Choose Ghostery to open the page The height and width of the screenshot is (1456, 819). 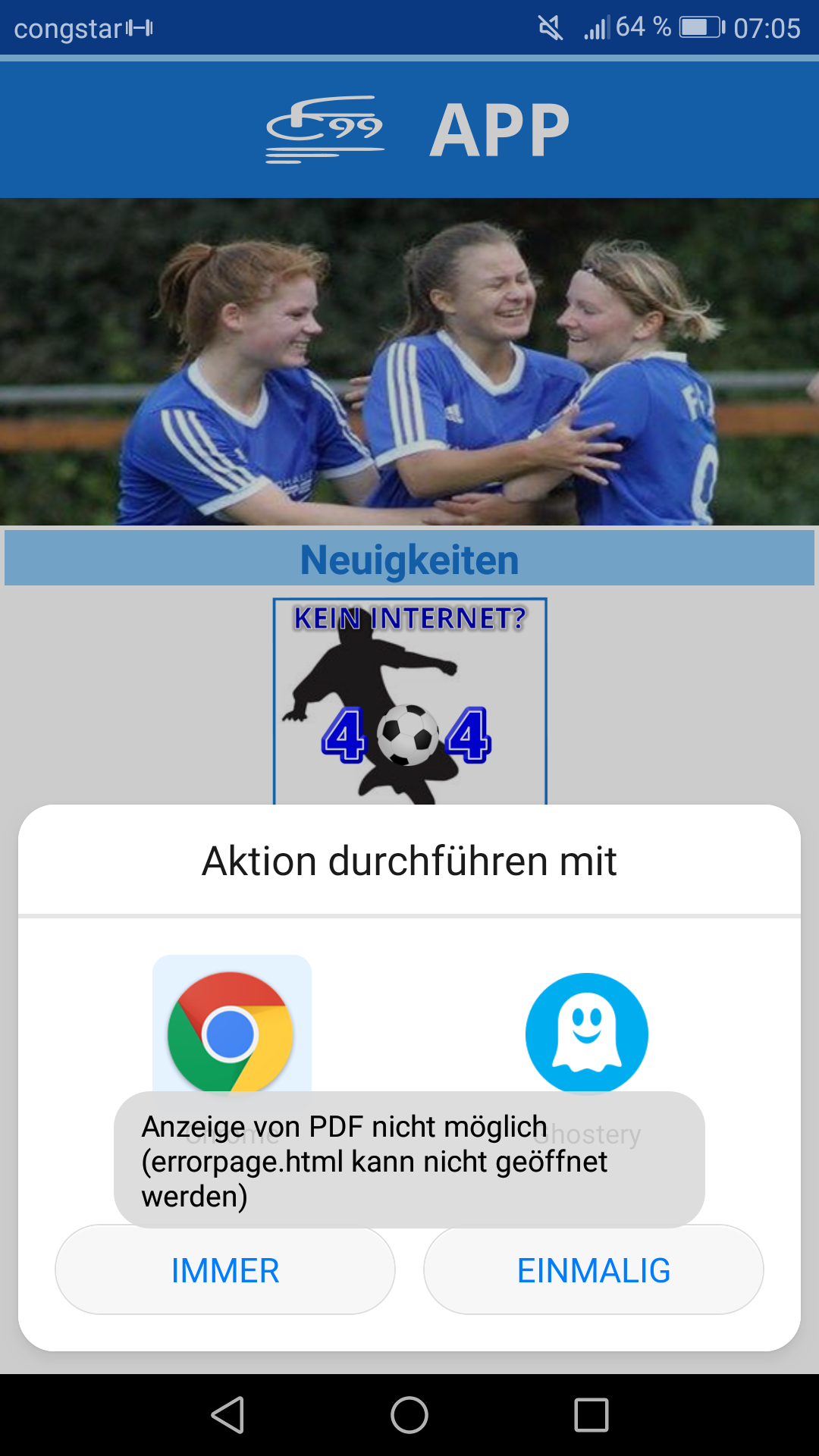[586, 1033]
